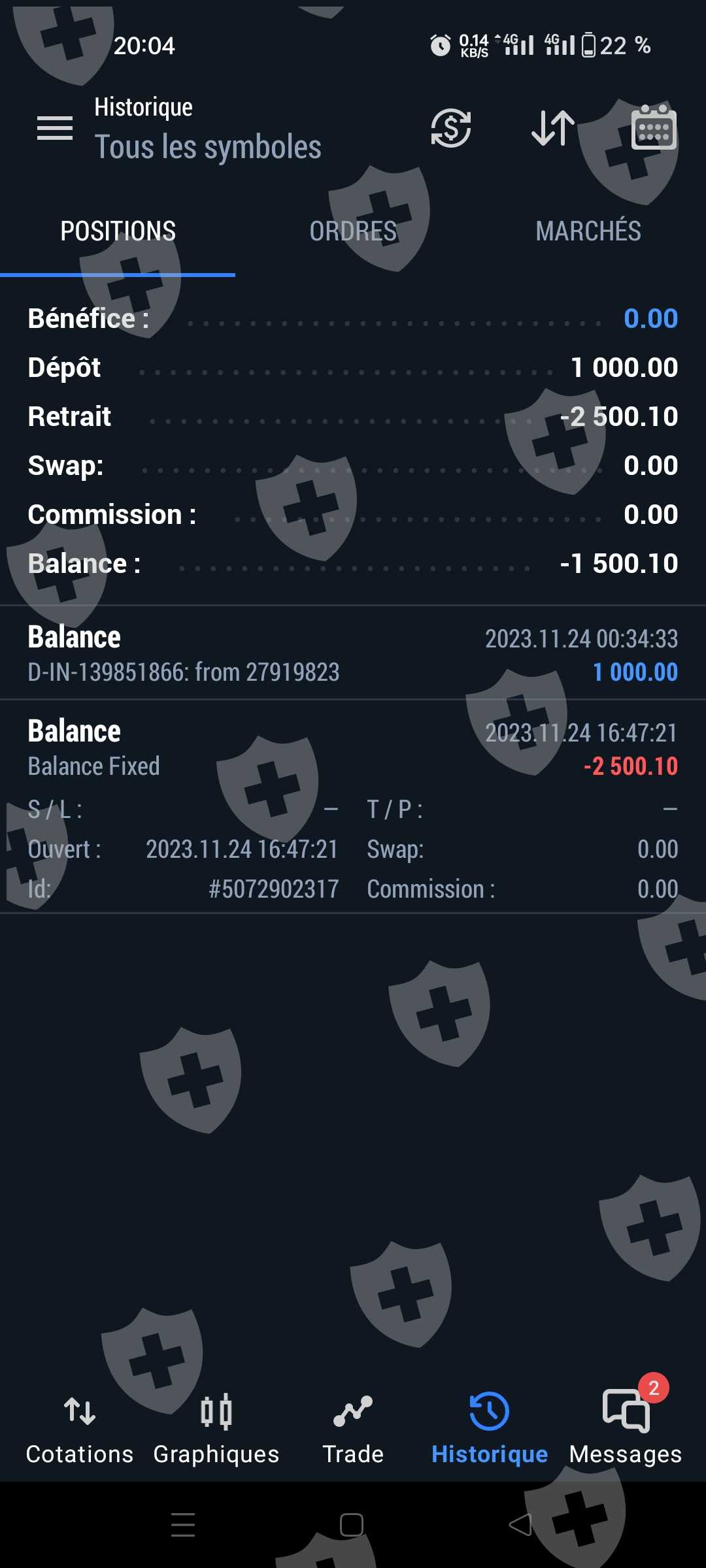Viewport: 706px width, 1568px height.
Task: Open the 1 000.00 deposit balance entry
Action: coord(353,654)
